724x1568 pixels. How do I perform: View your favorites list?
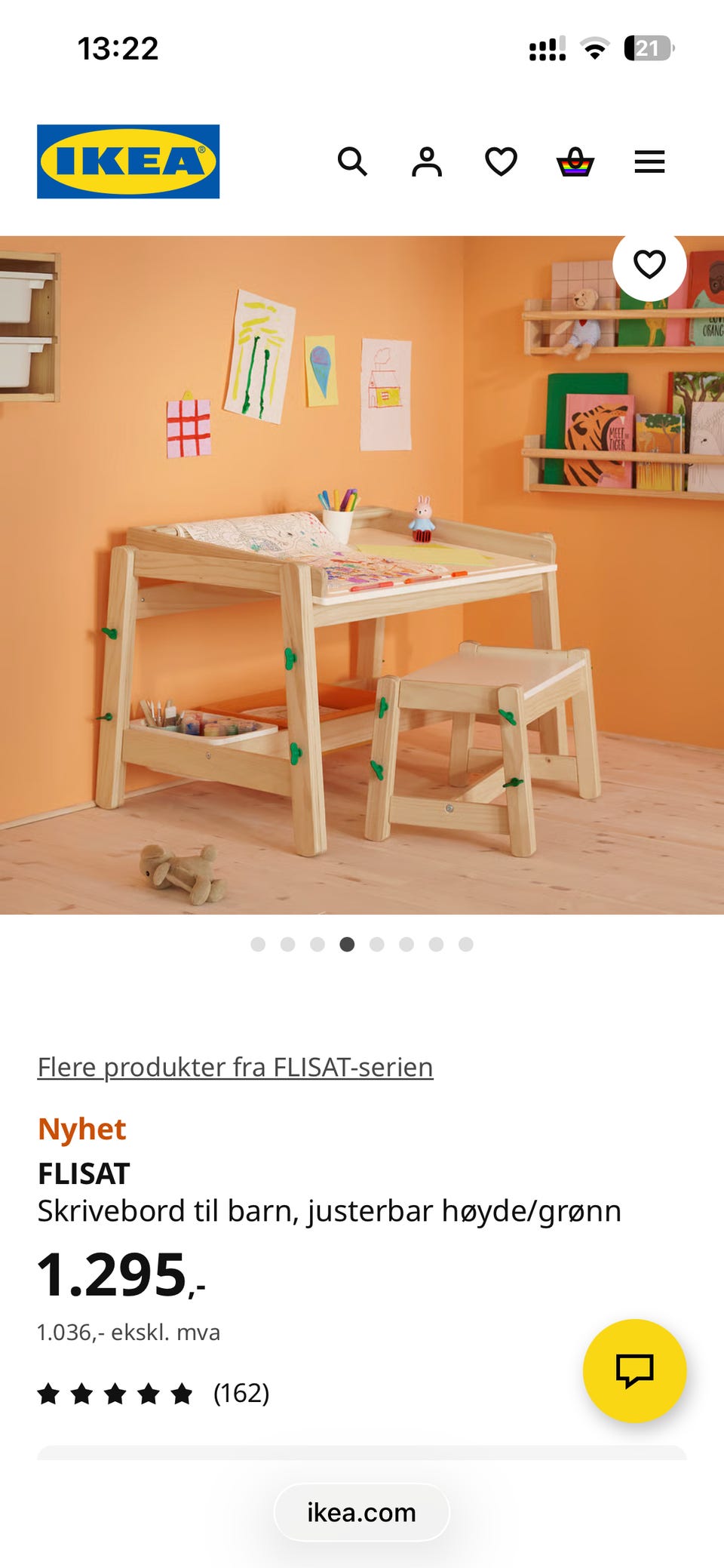click(500, 161)
